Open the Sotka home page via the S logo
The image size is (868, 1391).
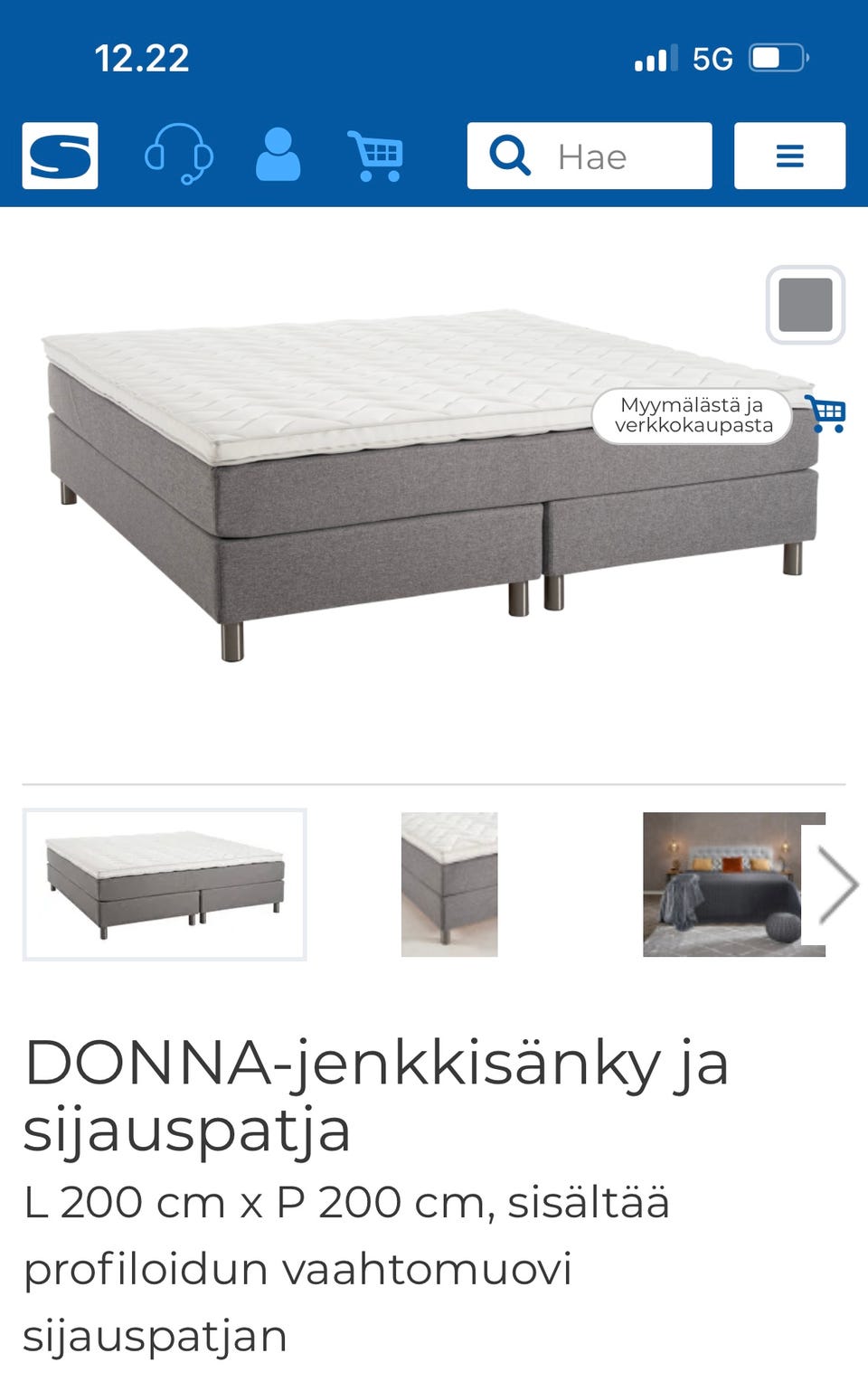59,156
